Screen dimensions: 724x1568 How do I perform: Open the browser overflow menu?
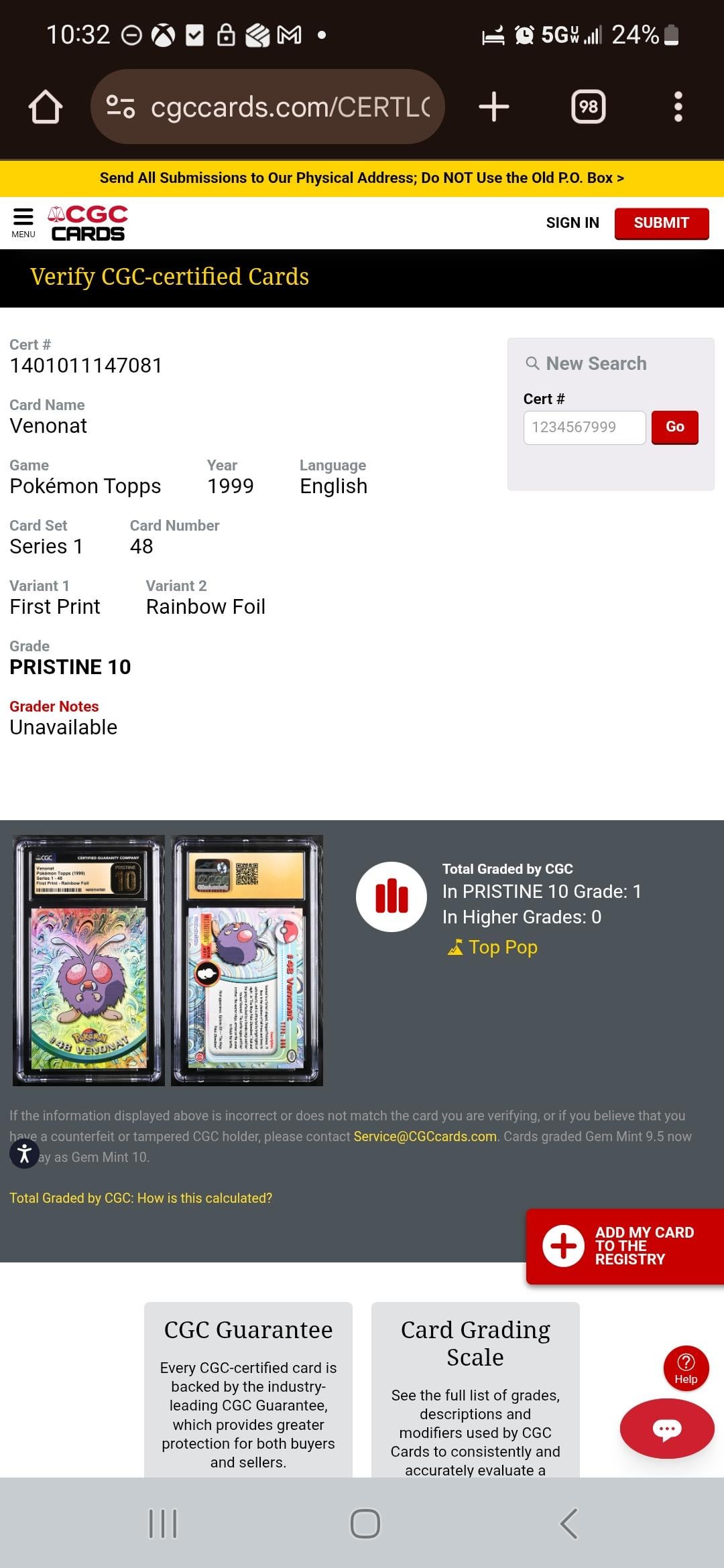678,107
